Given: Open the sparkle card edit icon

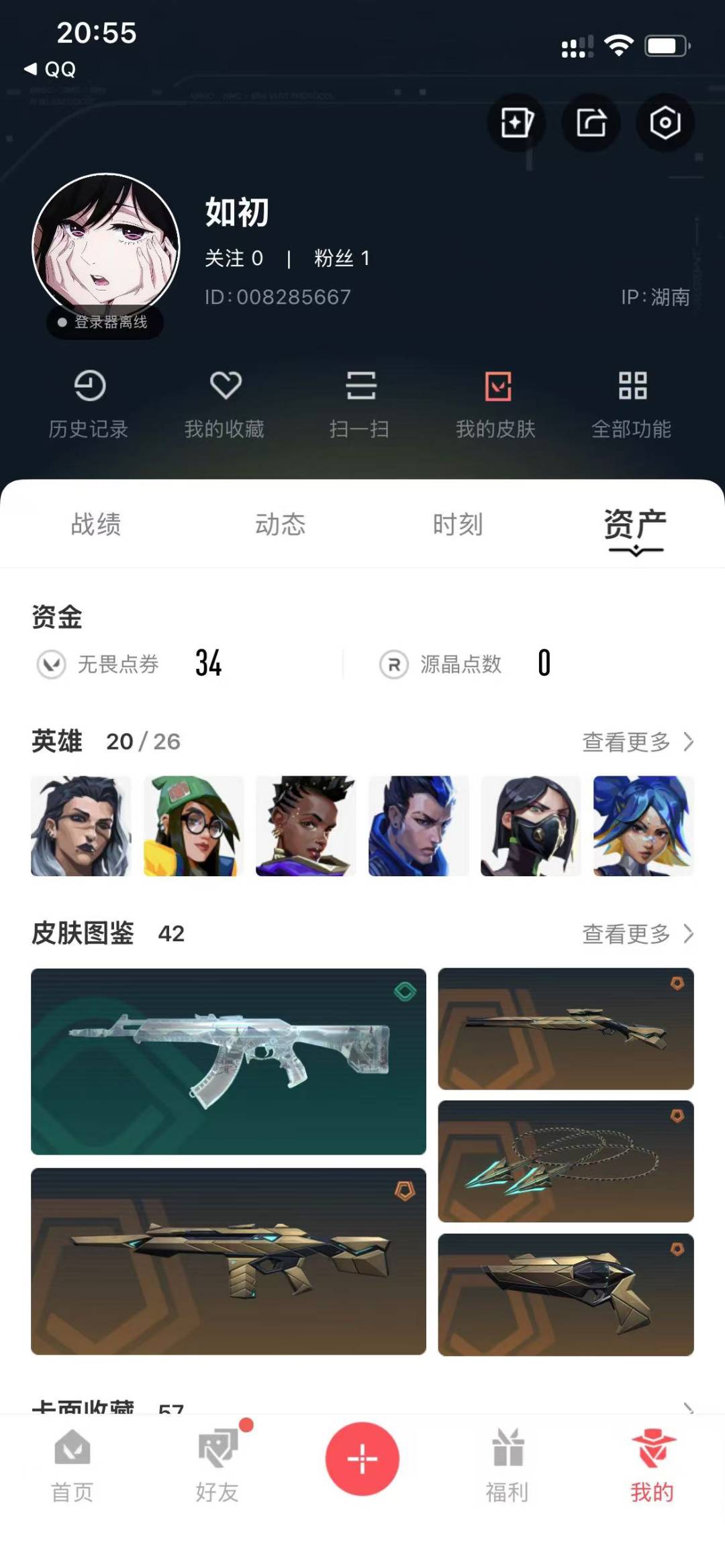Looking at the screenshot, I should [x=516, y=123].
